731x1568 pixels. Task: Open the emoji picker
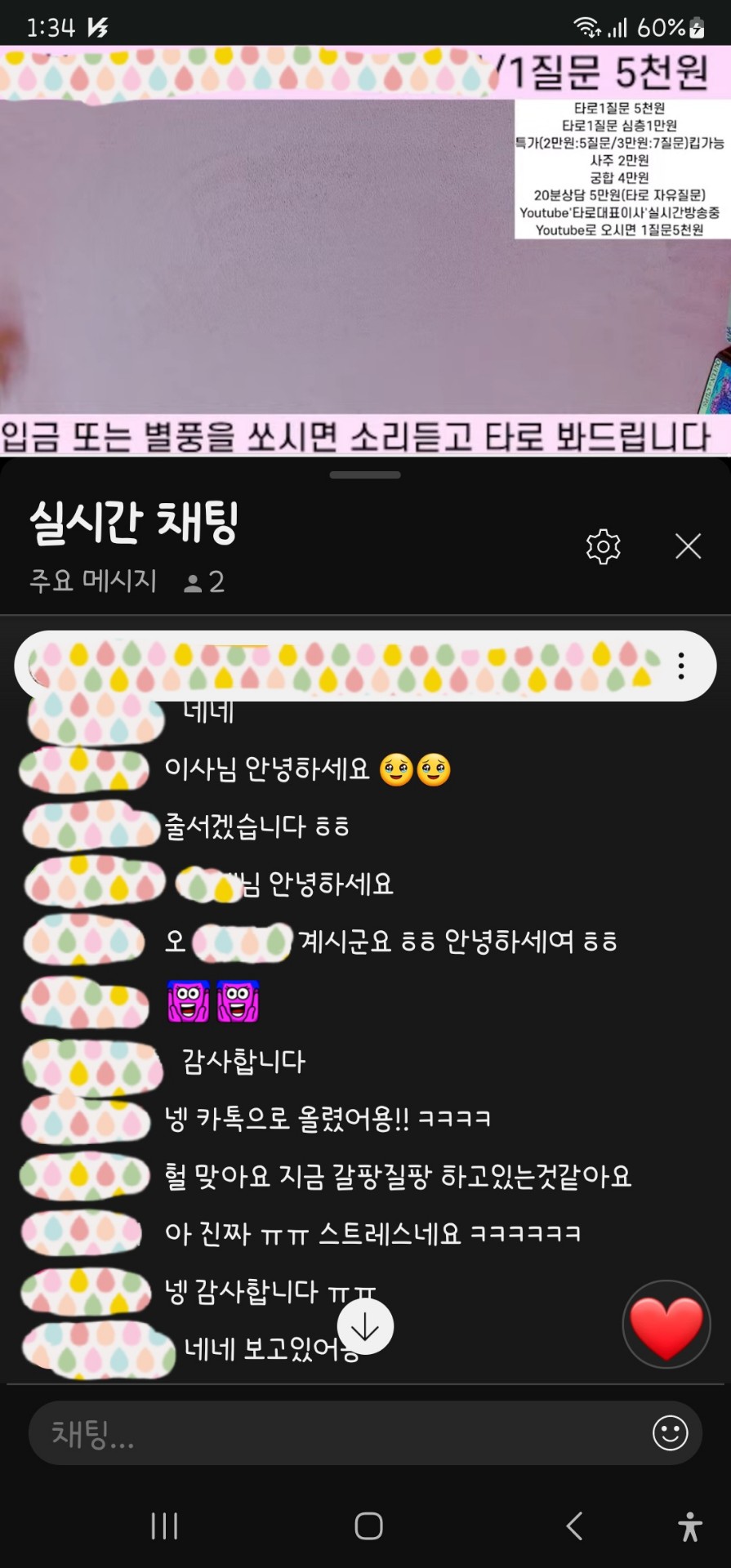[670, 1433]
